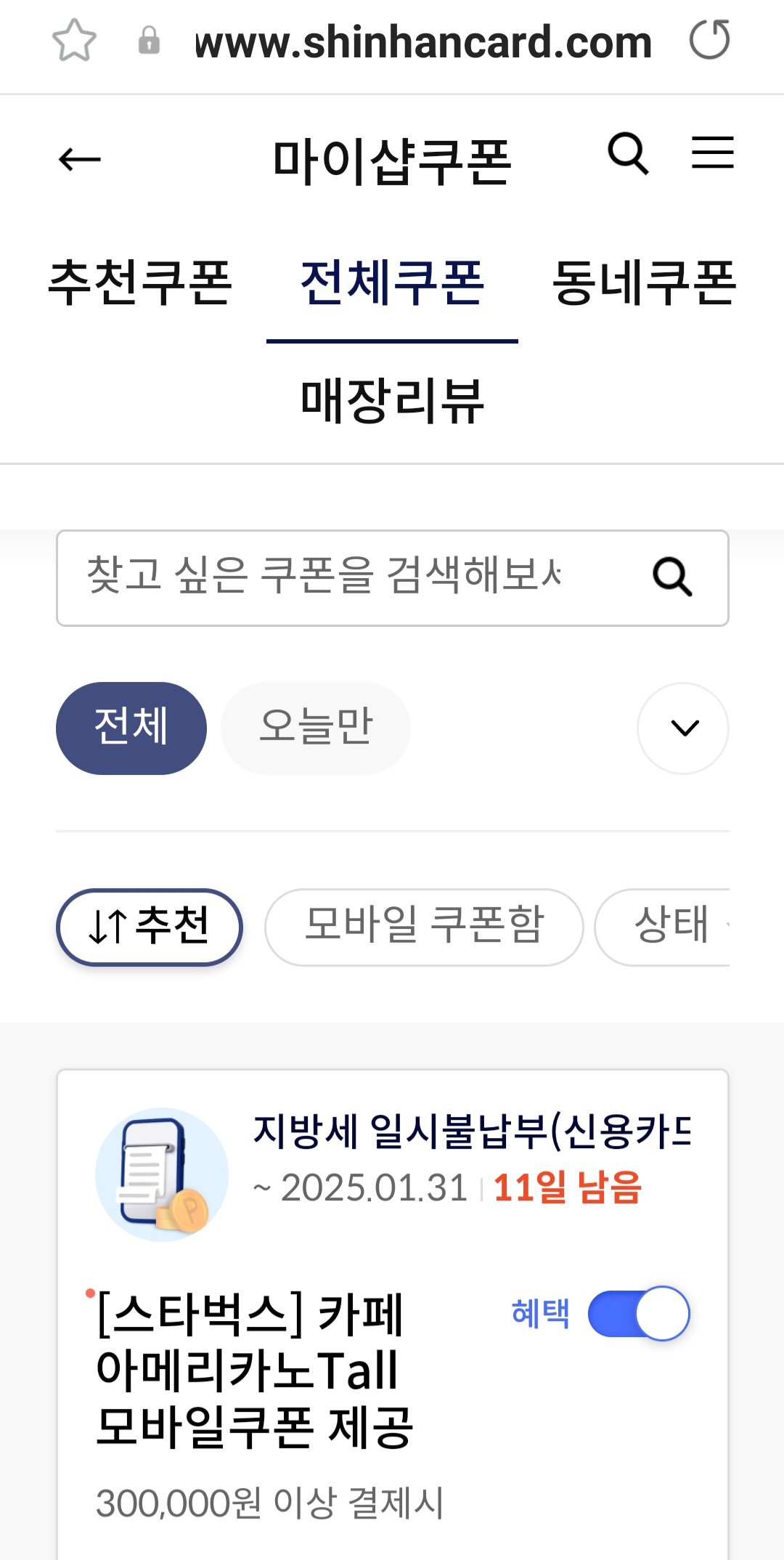784x1560 pixels.
Task: Open 모바일 쿠폰함
Action: pos(424,927)
